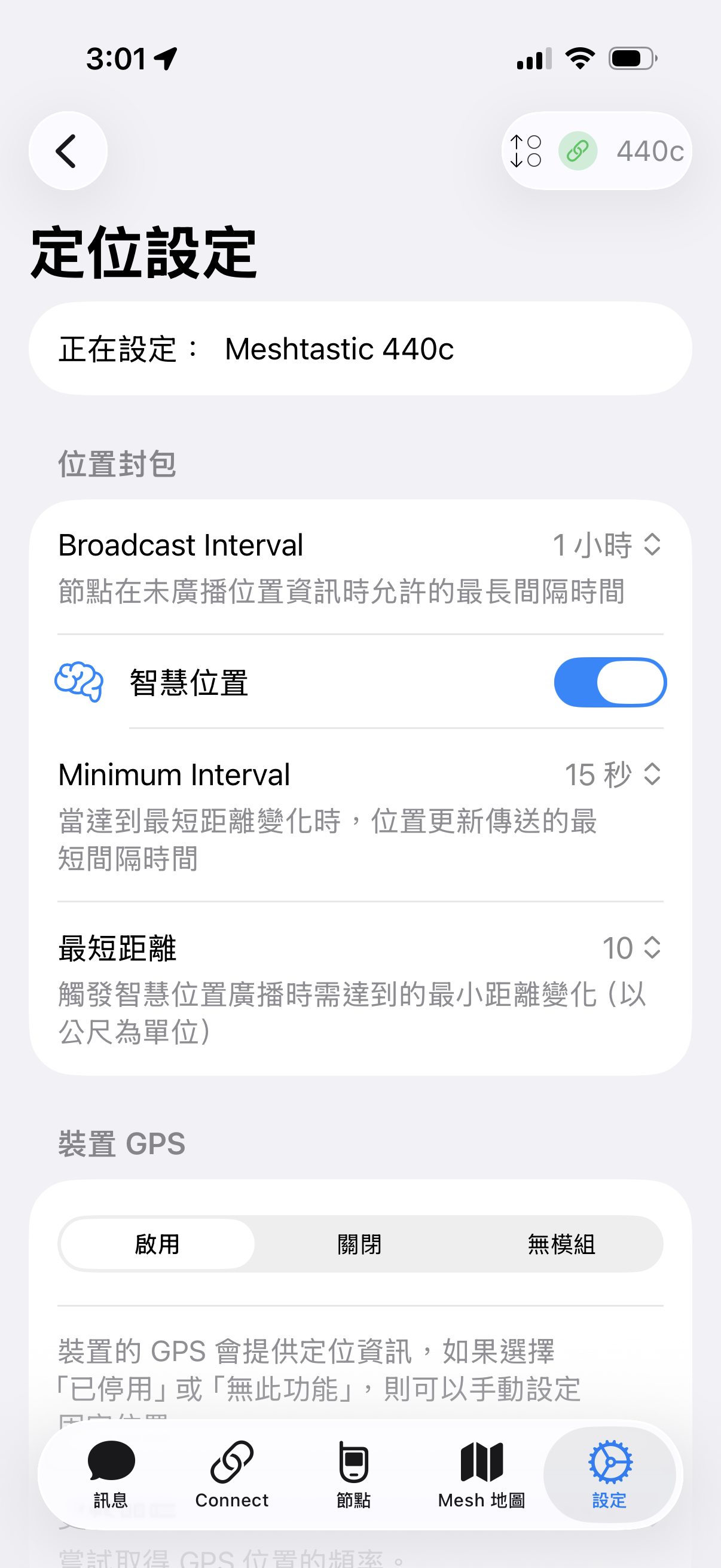Open the Connect tab
This screenshot has width=721, height=1568.
coord(232,1474)
